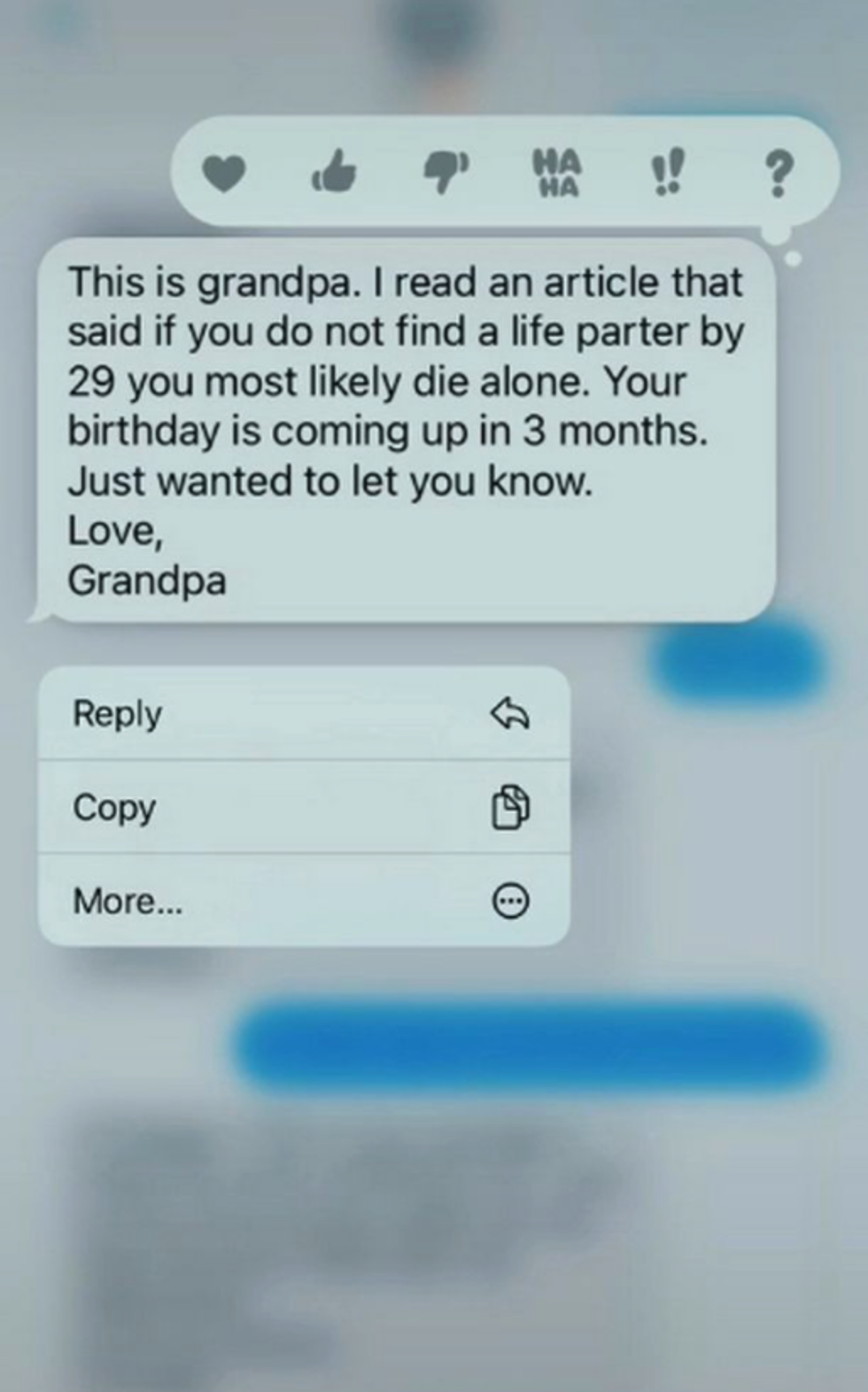React with the thumbs up tapback
This screenshot has width=868, height=1392.
(335, 172)
